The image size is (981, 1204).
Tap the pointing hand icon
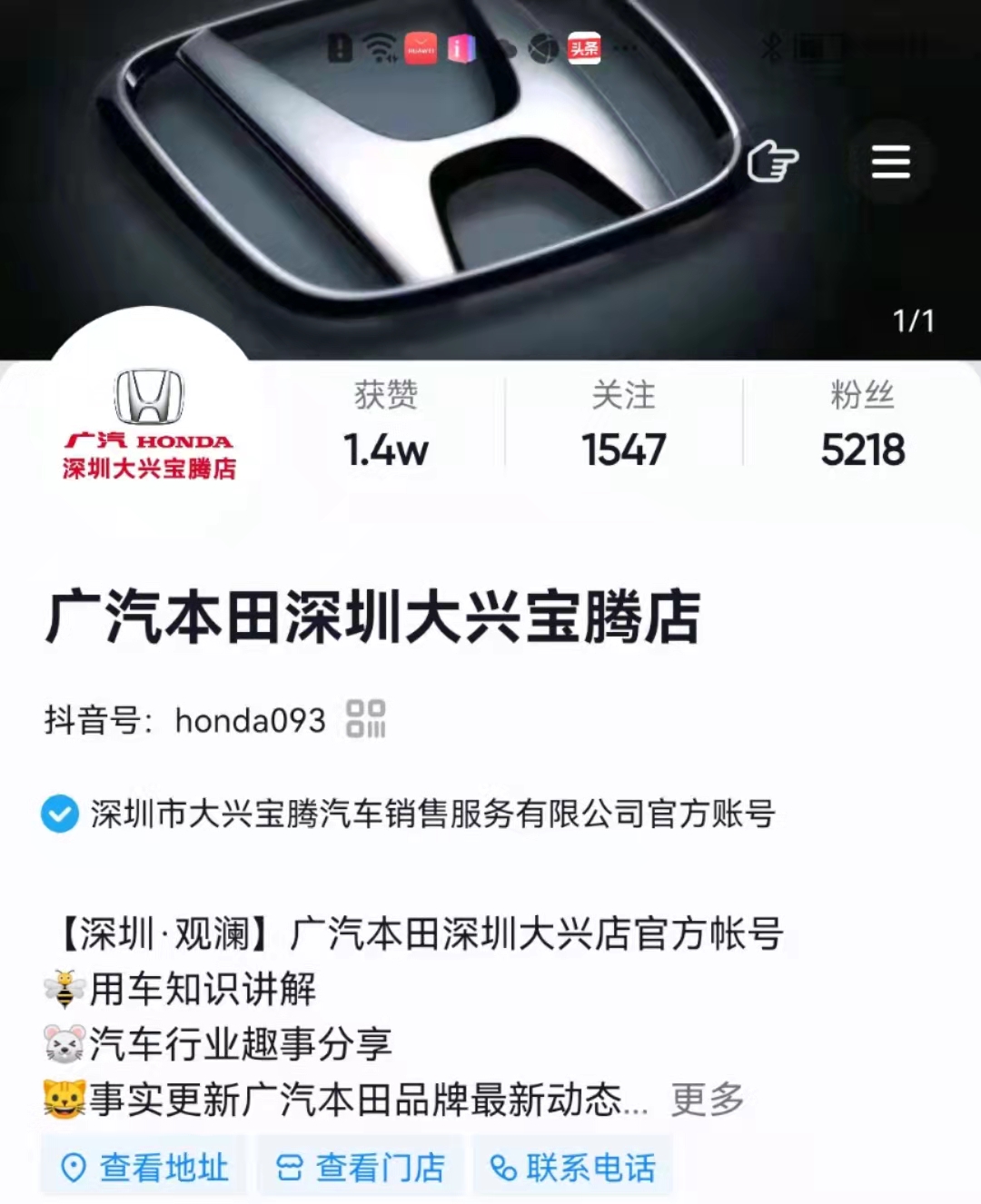point(772,163)
